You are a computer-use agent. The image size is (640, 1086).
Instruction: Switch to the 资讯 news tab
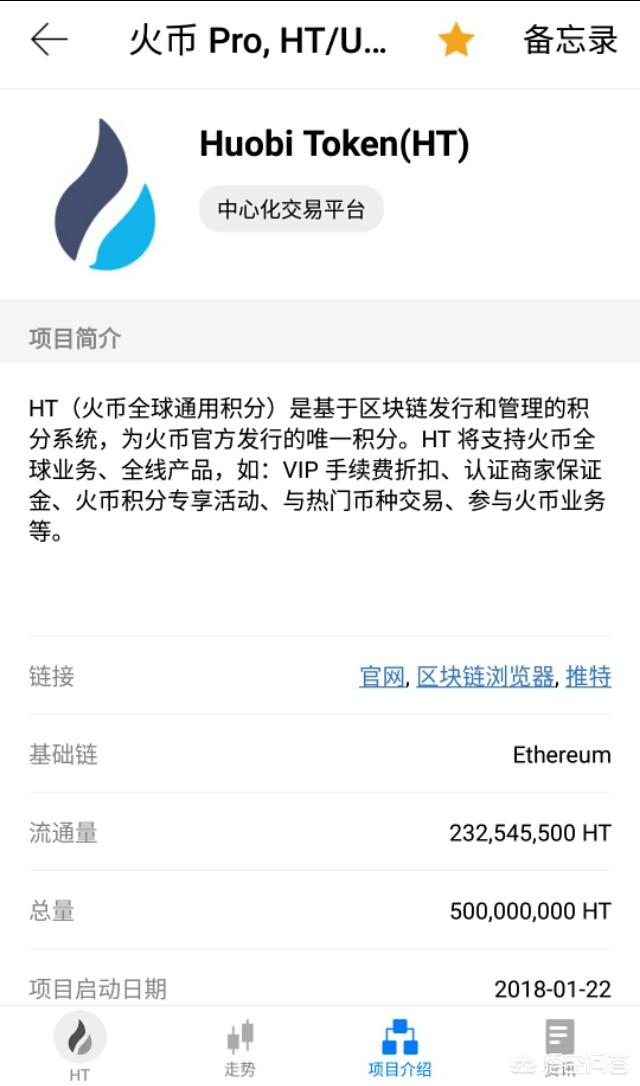coord(560,1046)
